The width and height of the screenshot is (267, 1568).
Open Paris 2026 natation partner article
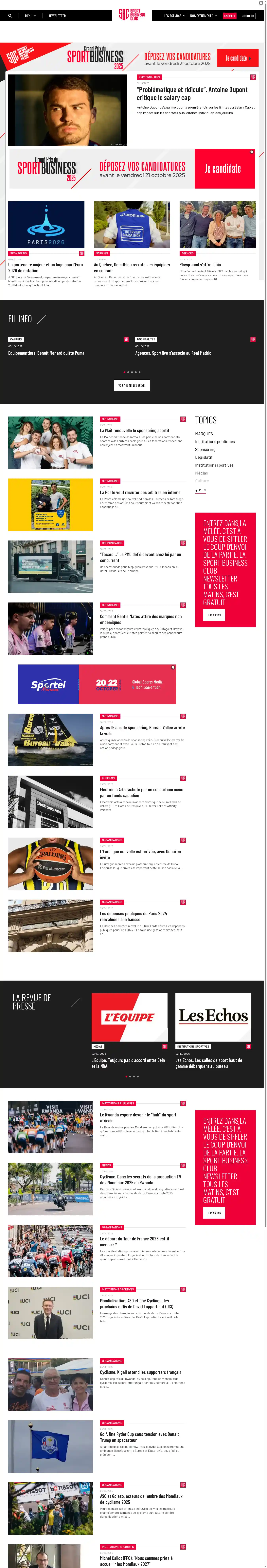pos(46,267)
